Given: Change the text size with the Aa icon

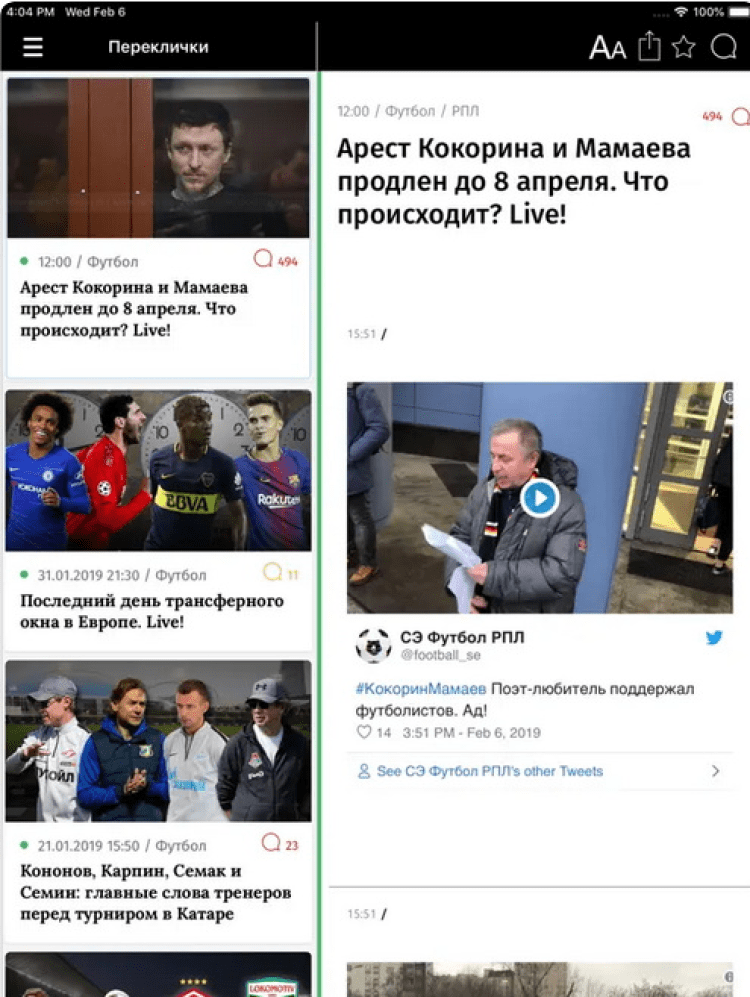Looking at the screenshot, I should coord(607,47).
